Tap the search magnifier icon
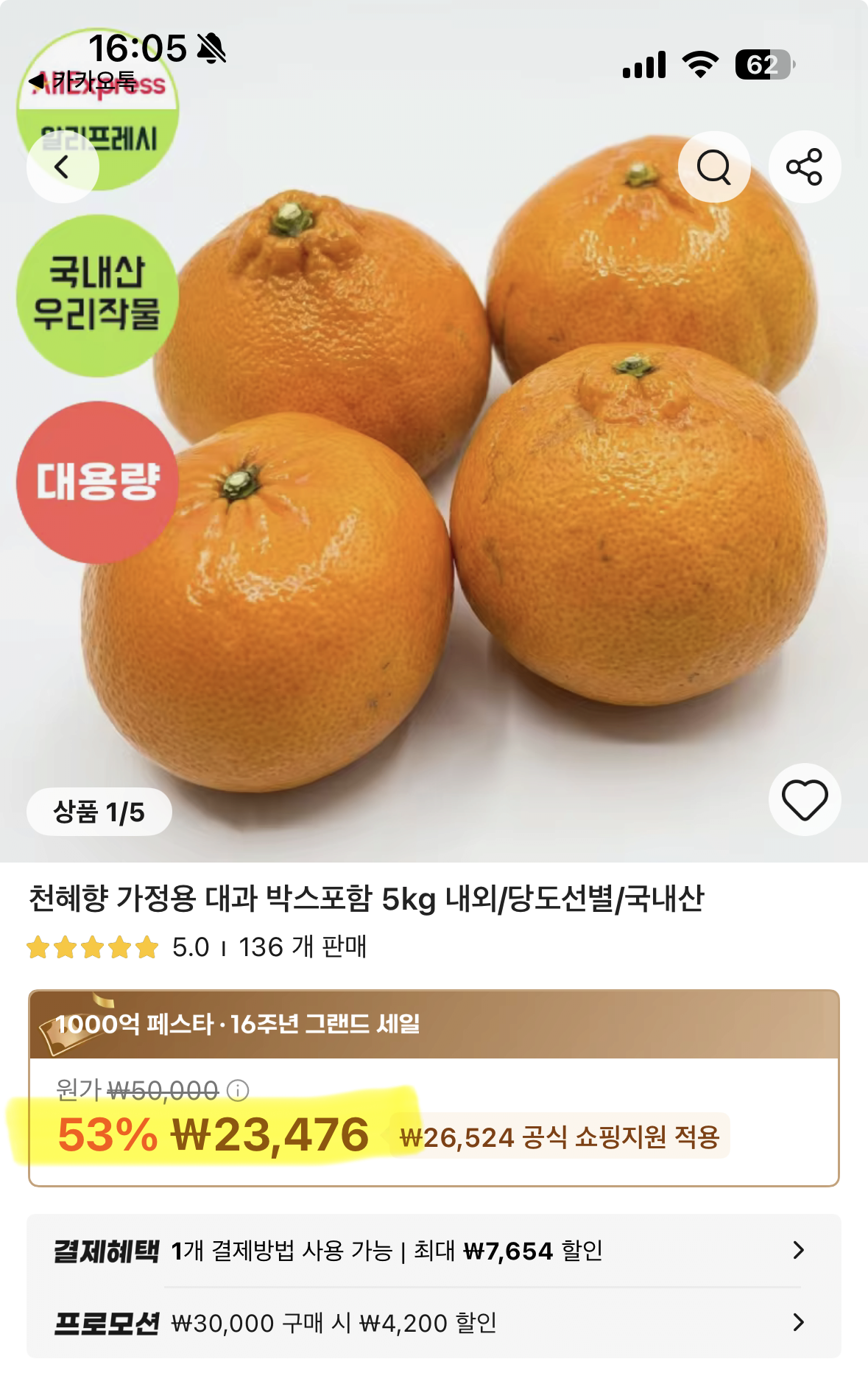This screenshot has width=868, height=1373. pyautogui.click(x=716, y=166)
